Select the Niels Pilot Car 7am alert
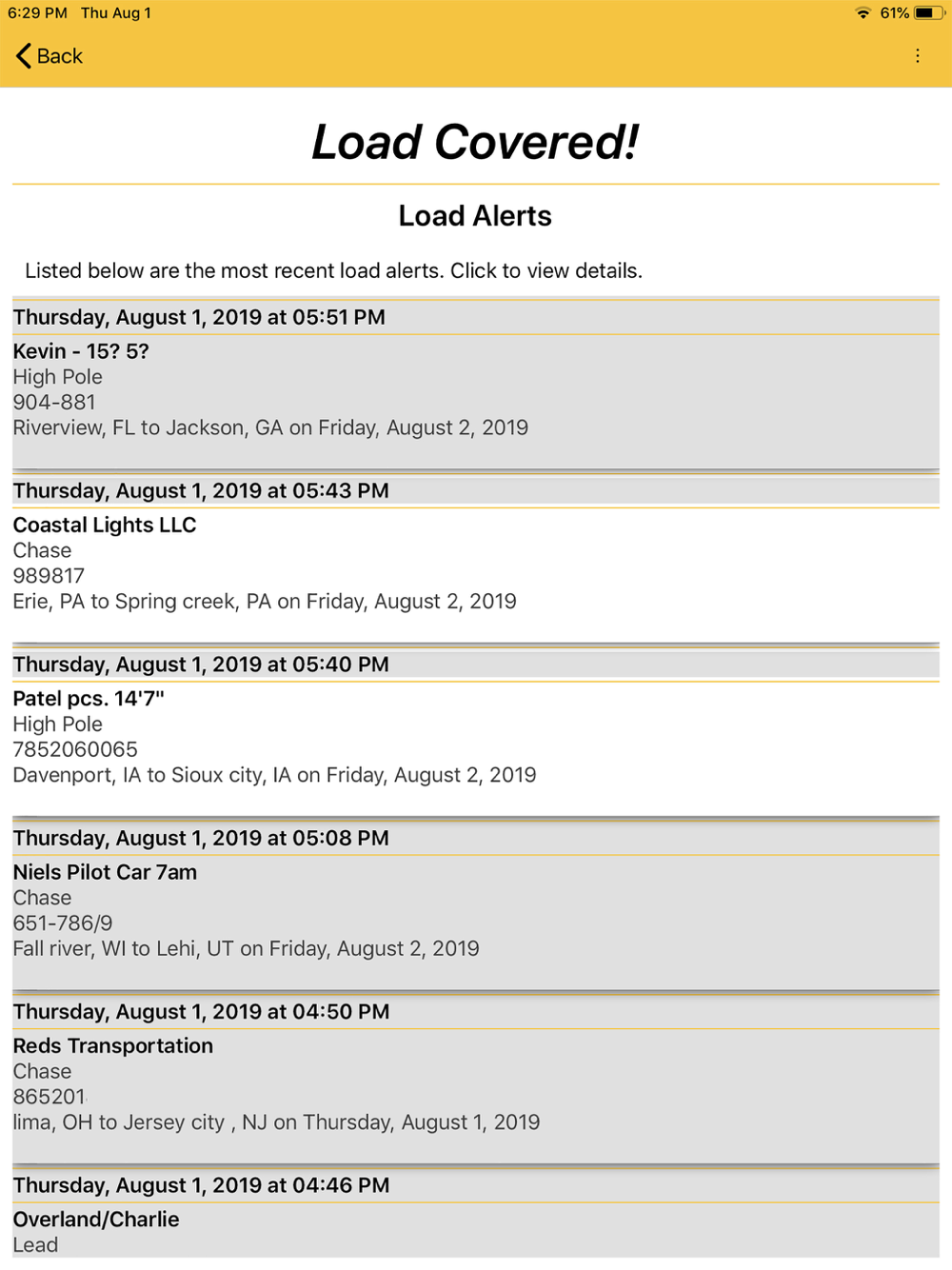This screenshot has width=952, height=1270. click(x=476, y=904)
